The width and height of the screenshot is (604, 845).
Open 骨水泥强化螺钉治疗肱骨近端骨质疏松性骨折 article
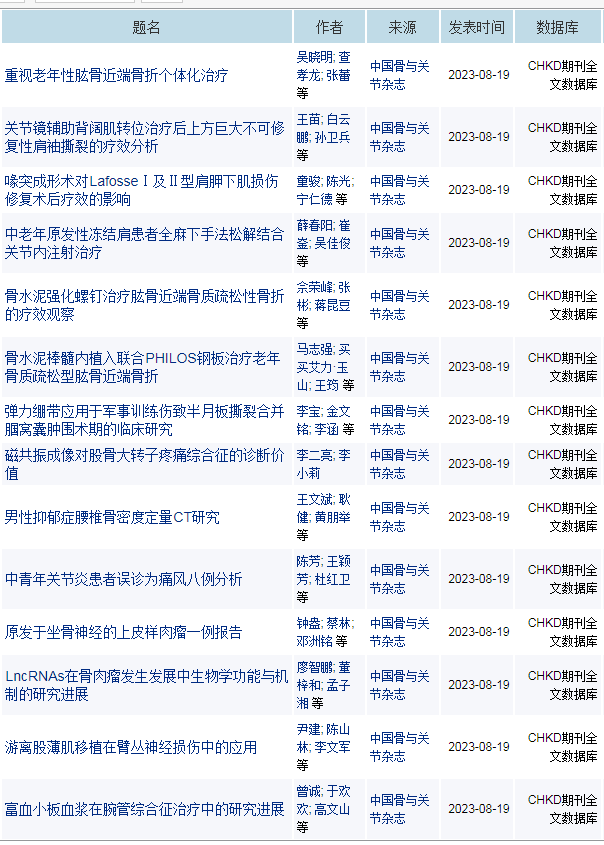(x=144, y=305)
